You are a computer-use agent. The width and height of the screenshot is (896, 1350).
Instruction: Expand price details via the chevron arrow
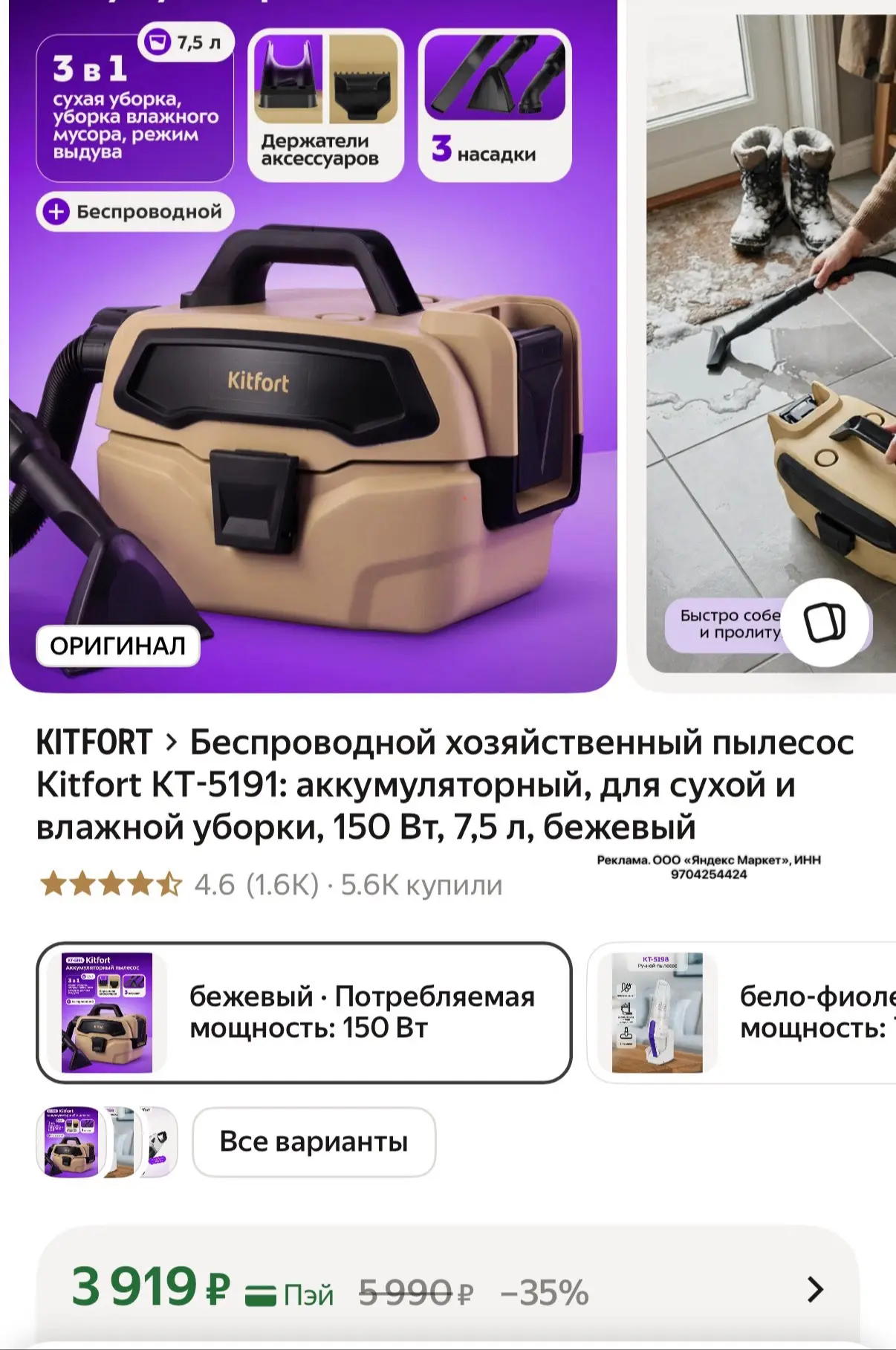[815, 1290]
